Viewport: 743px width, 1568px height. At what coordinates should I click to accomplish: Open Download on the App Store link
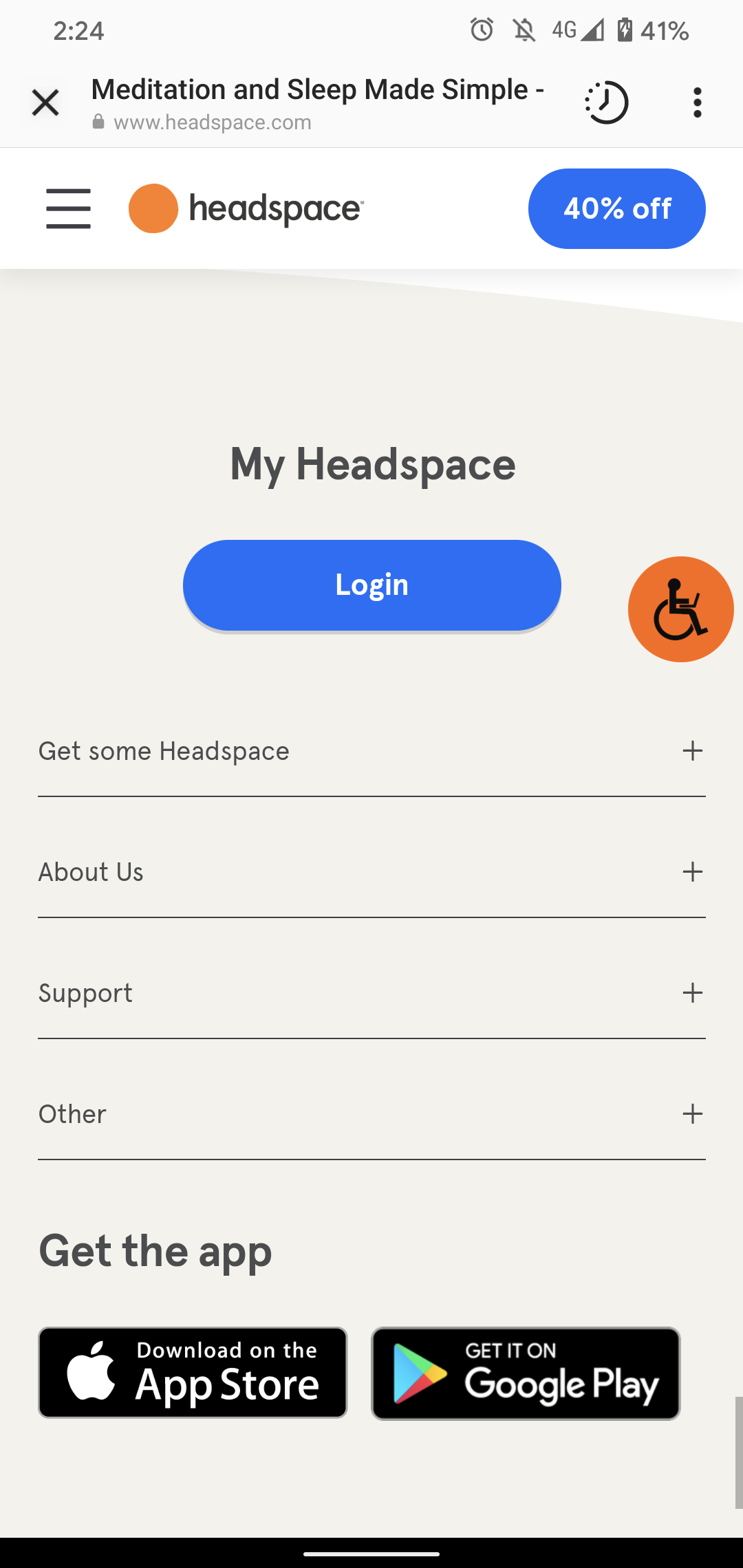coord(193,1373)
